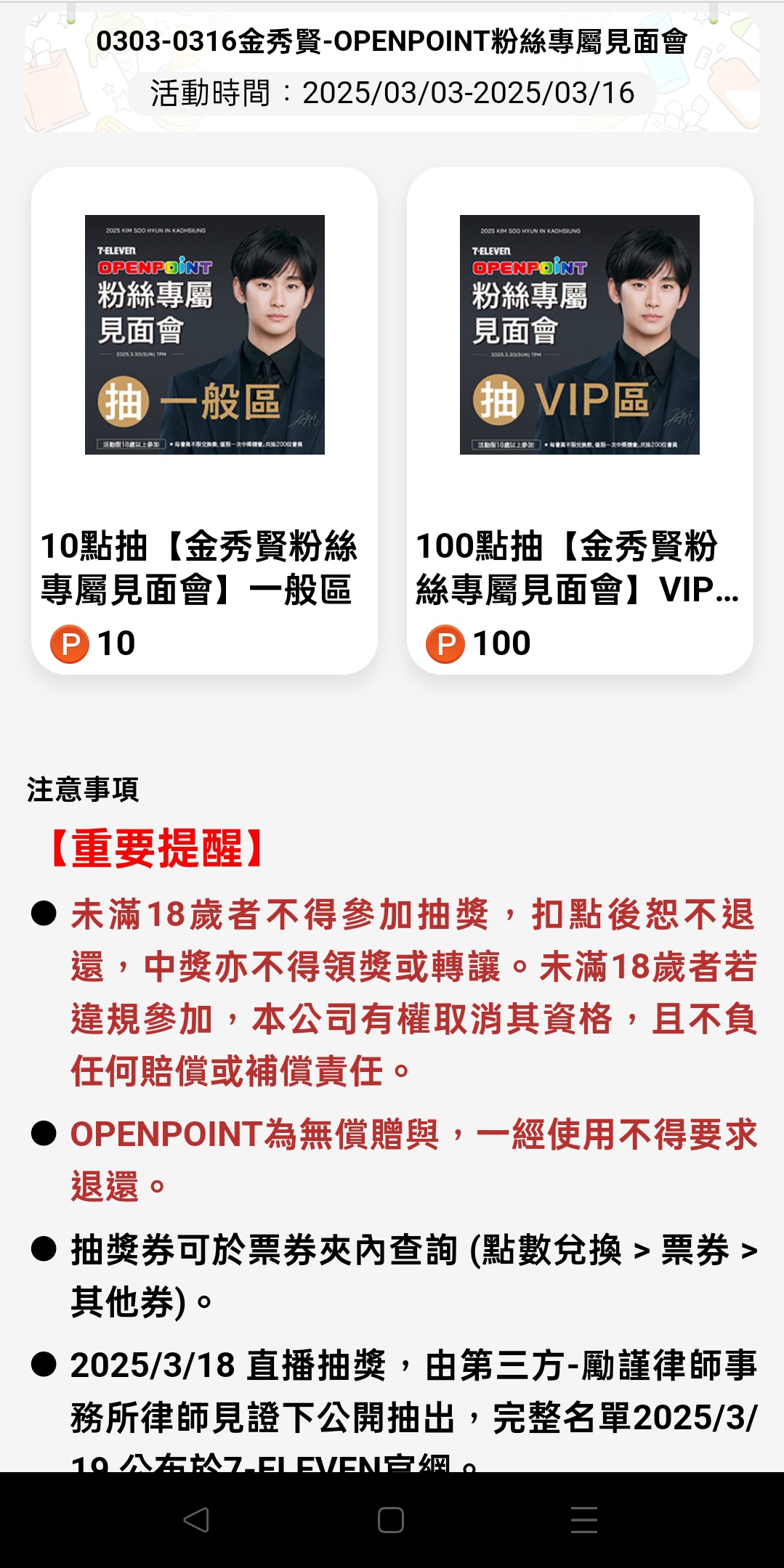Go to the home screen via the system home button

click(391, 1519)
